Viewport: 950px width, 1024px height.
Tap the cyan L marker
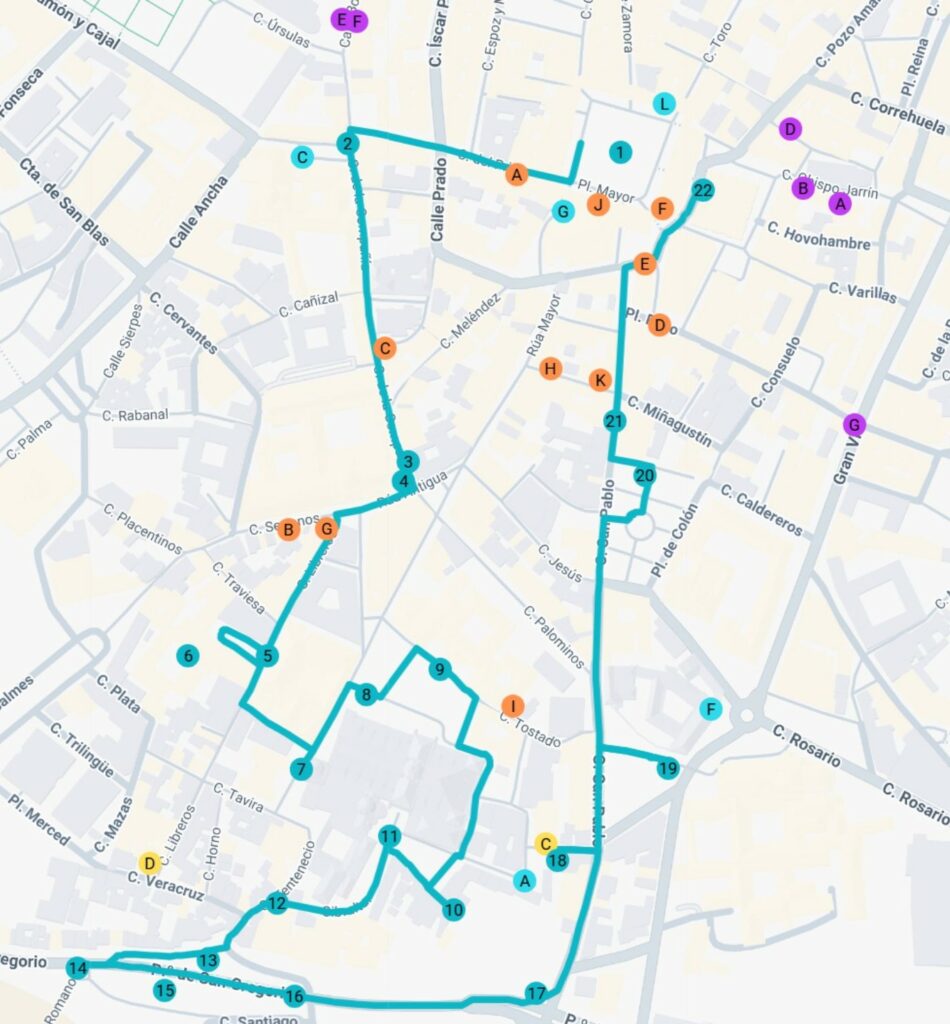click(663, 103)
